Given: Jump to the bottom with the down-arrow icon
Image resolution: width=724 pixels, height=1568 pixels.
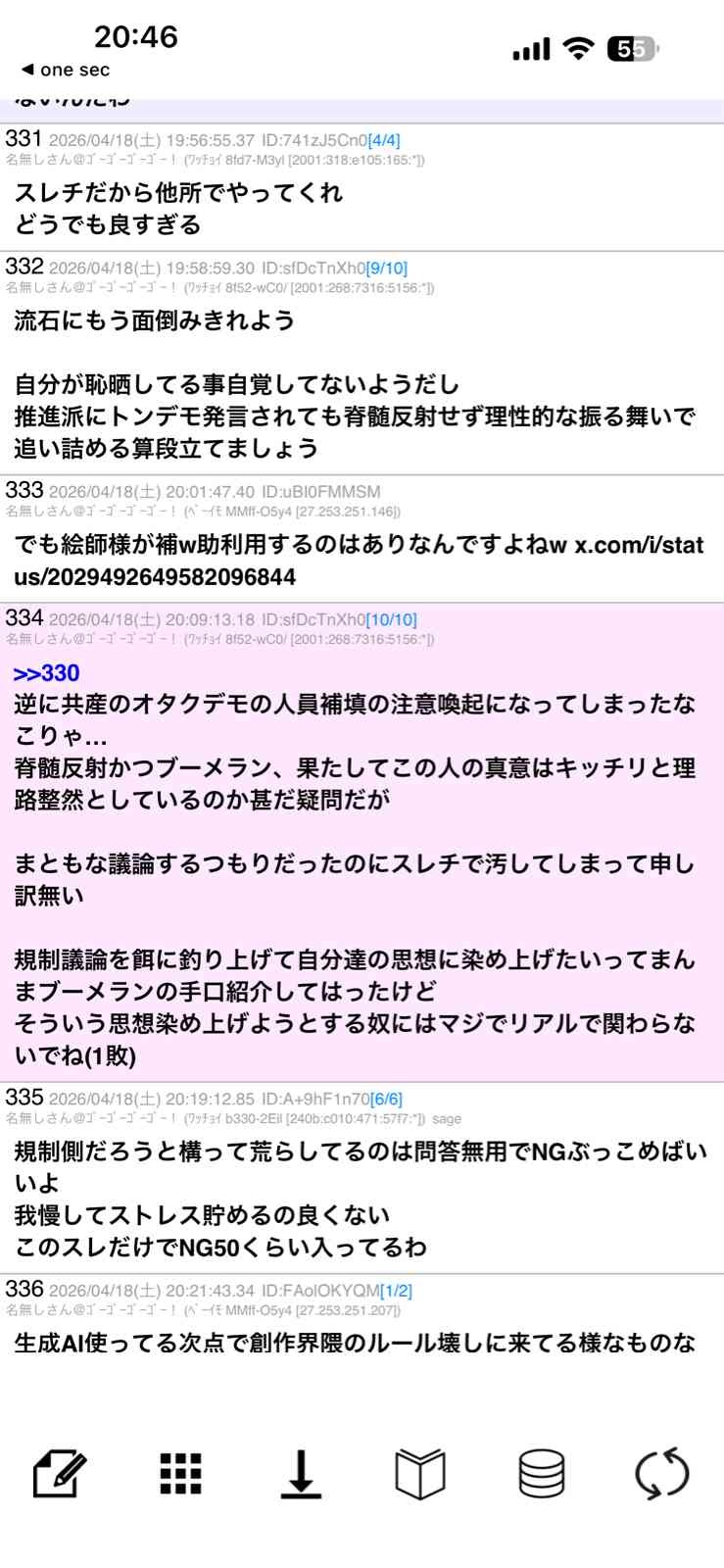Looking at the screenshot, I should click(301, 1474).
